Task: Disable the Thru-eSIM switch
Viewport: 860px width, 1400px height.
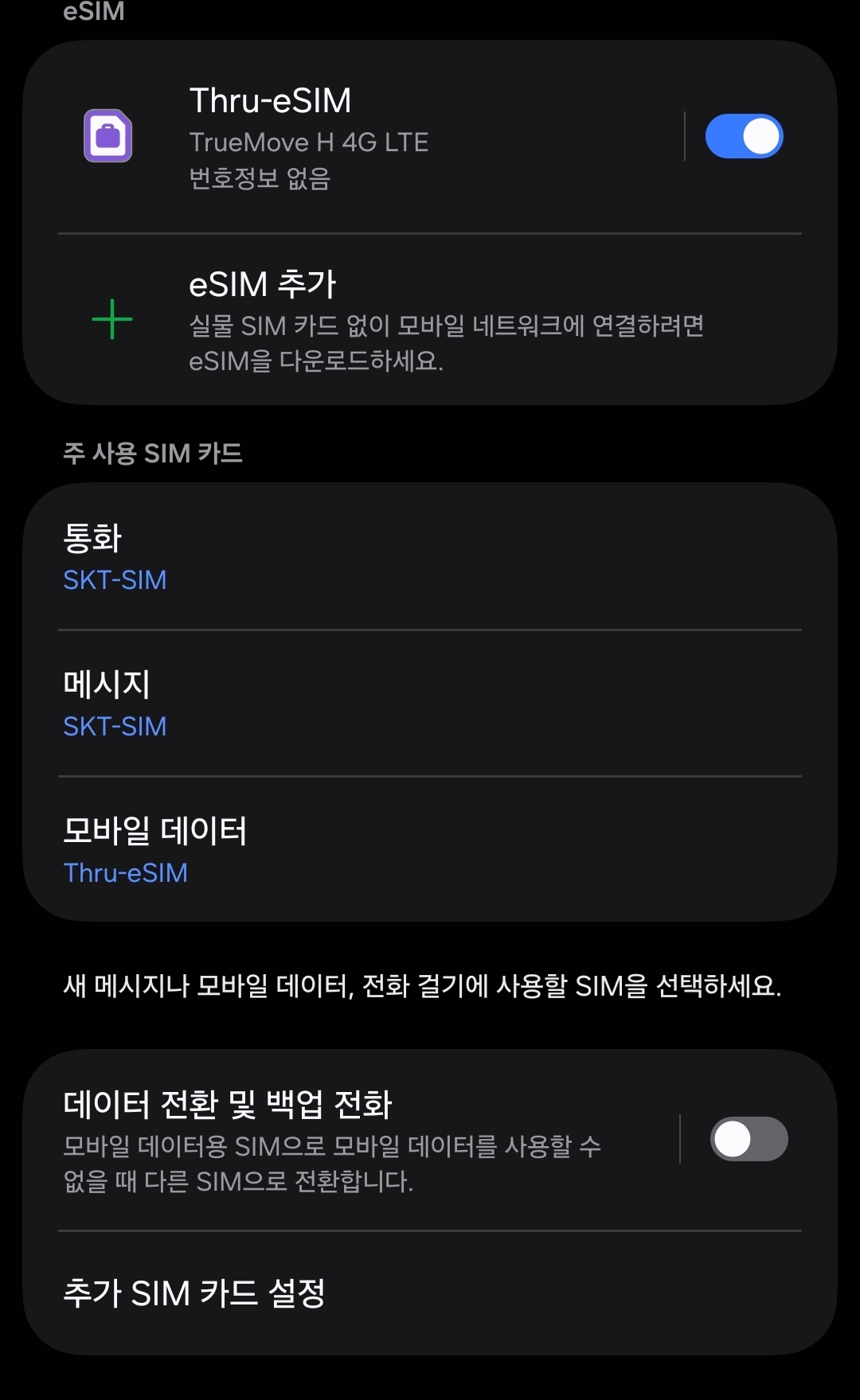Action: point(745,136)
